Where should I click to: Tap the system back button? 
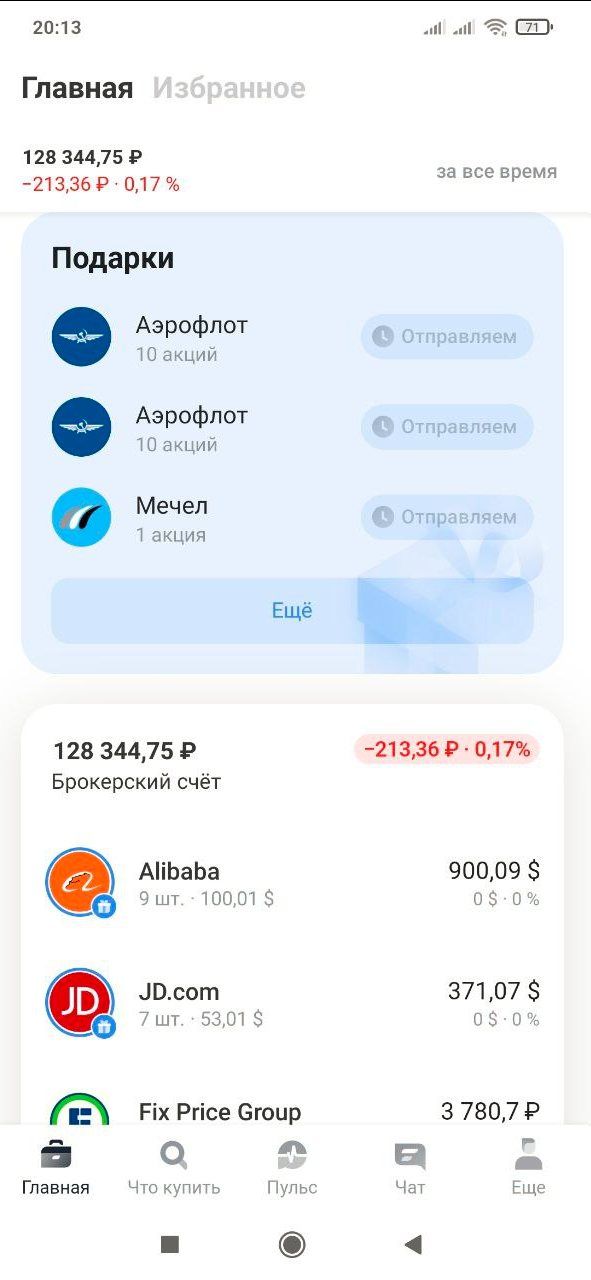pyautogui.click(x=413, y=1244)
